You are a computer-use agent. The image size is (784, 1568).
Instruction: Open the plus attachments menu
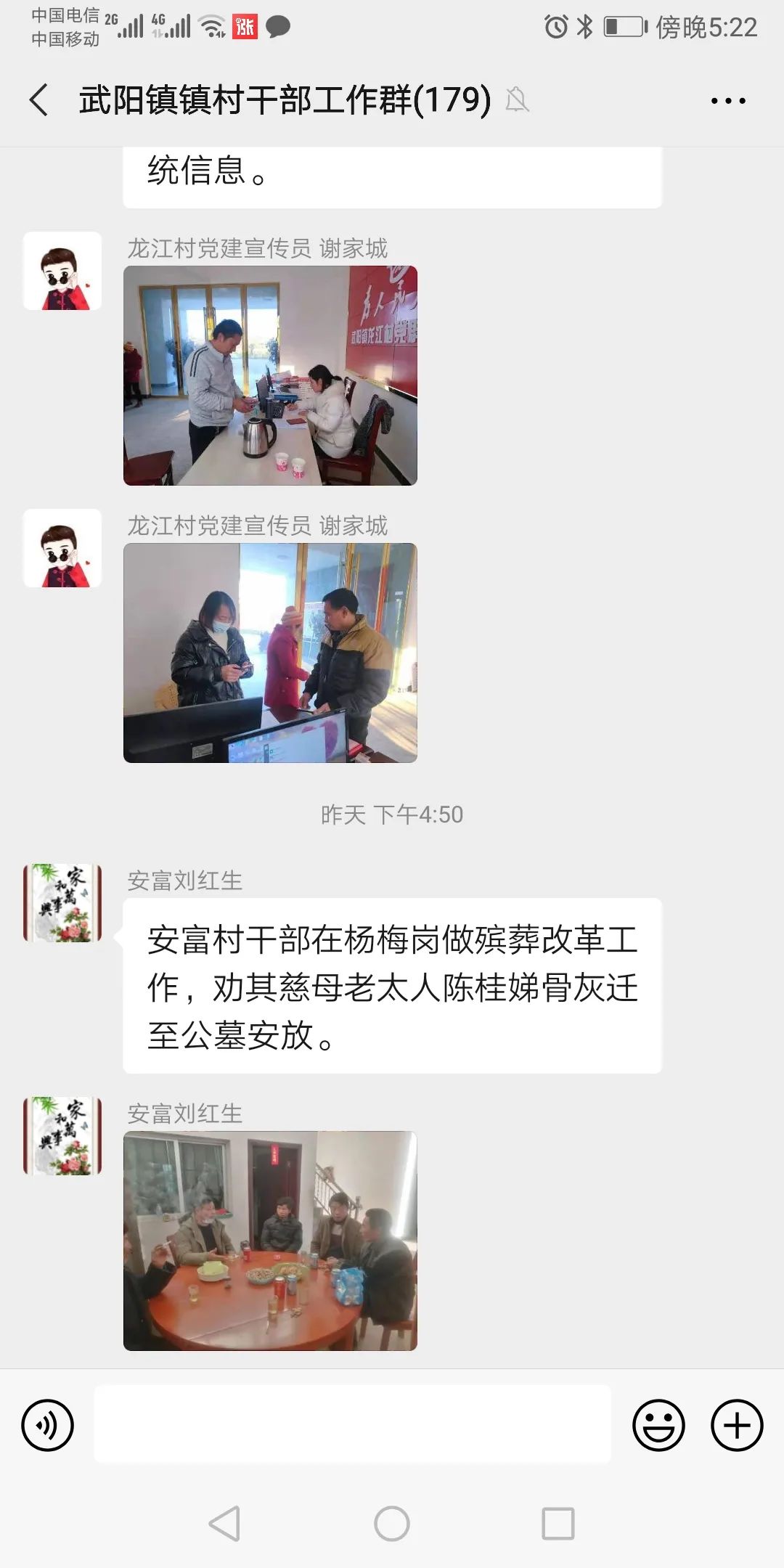tap(736, 1425)
